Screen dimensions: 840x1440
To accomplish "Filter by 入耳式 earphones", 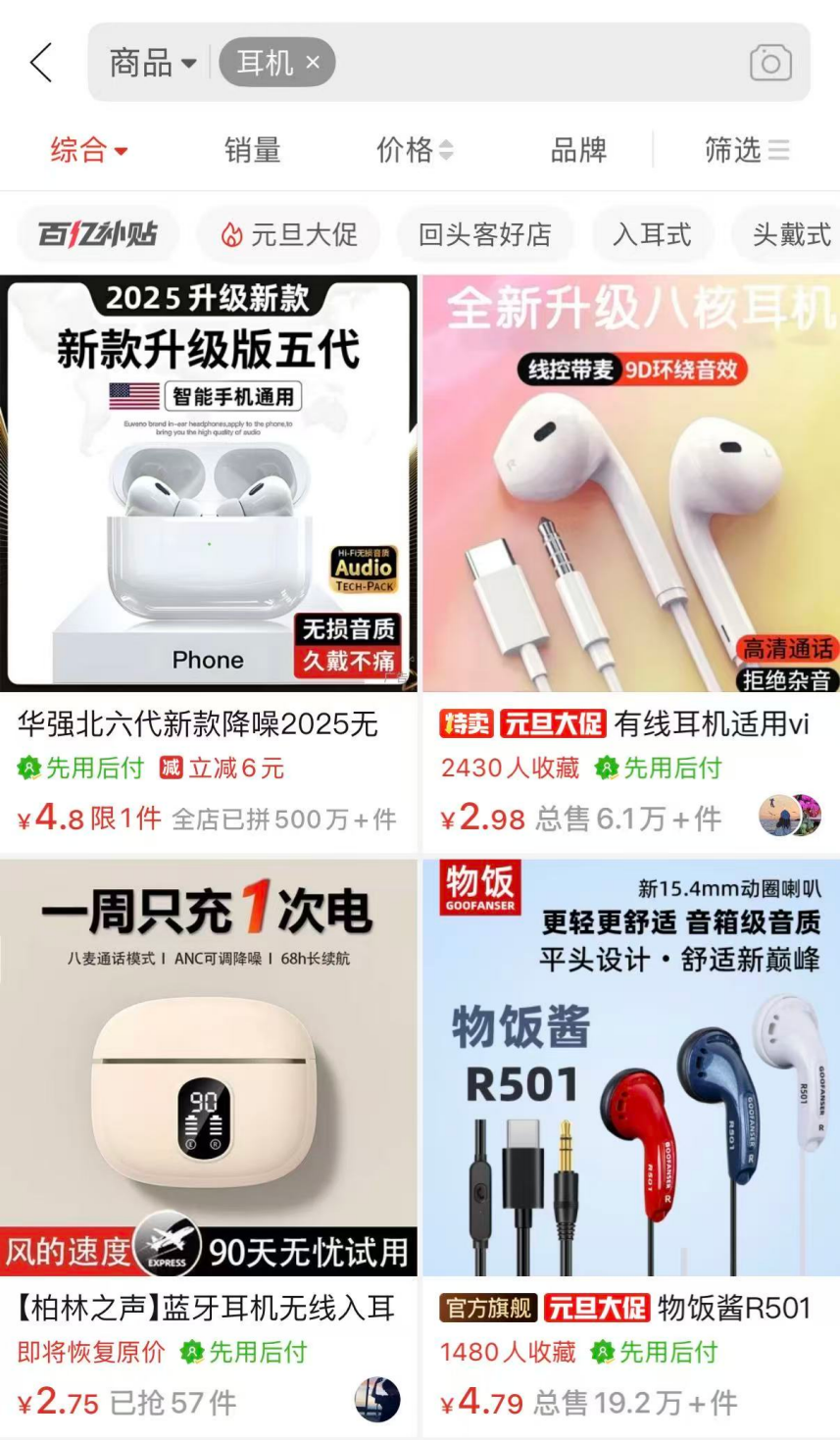I will 652,234.
